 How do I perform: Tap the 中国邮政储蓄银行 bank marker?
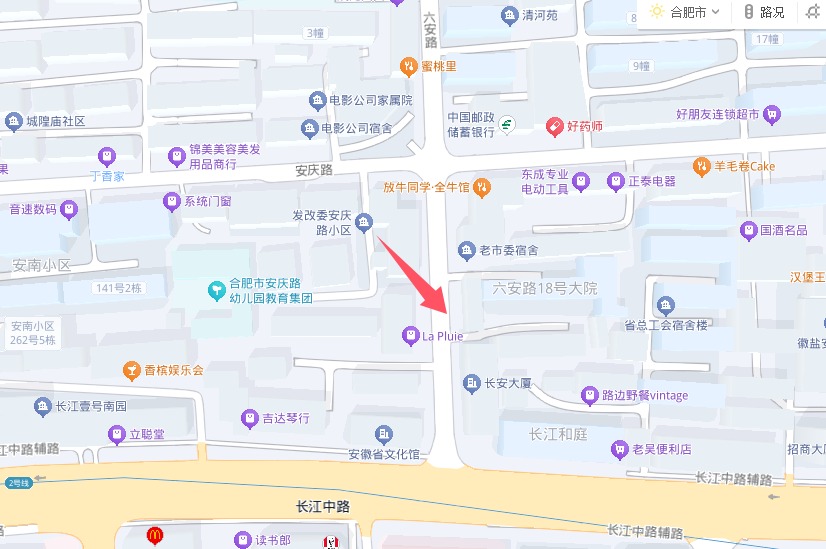(x=508, y=123)
